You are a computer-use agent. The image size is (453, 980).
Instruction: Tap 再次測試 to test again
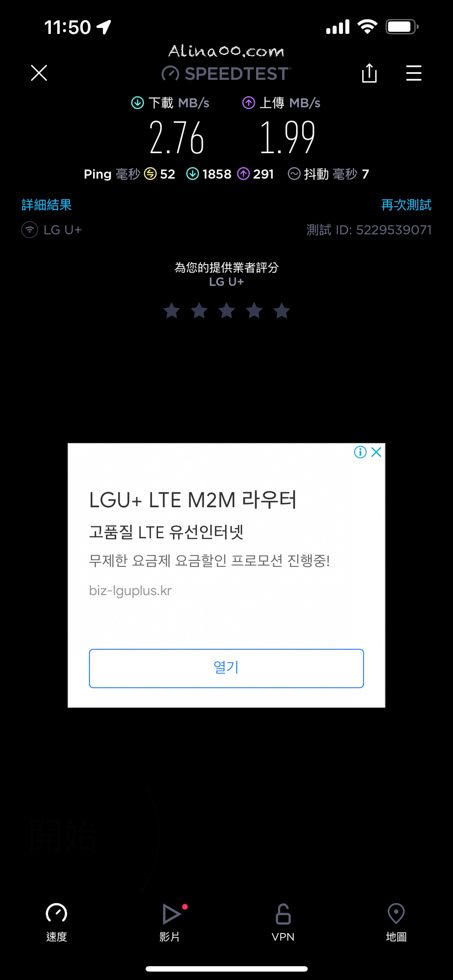click(406, 205)
